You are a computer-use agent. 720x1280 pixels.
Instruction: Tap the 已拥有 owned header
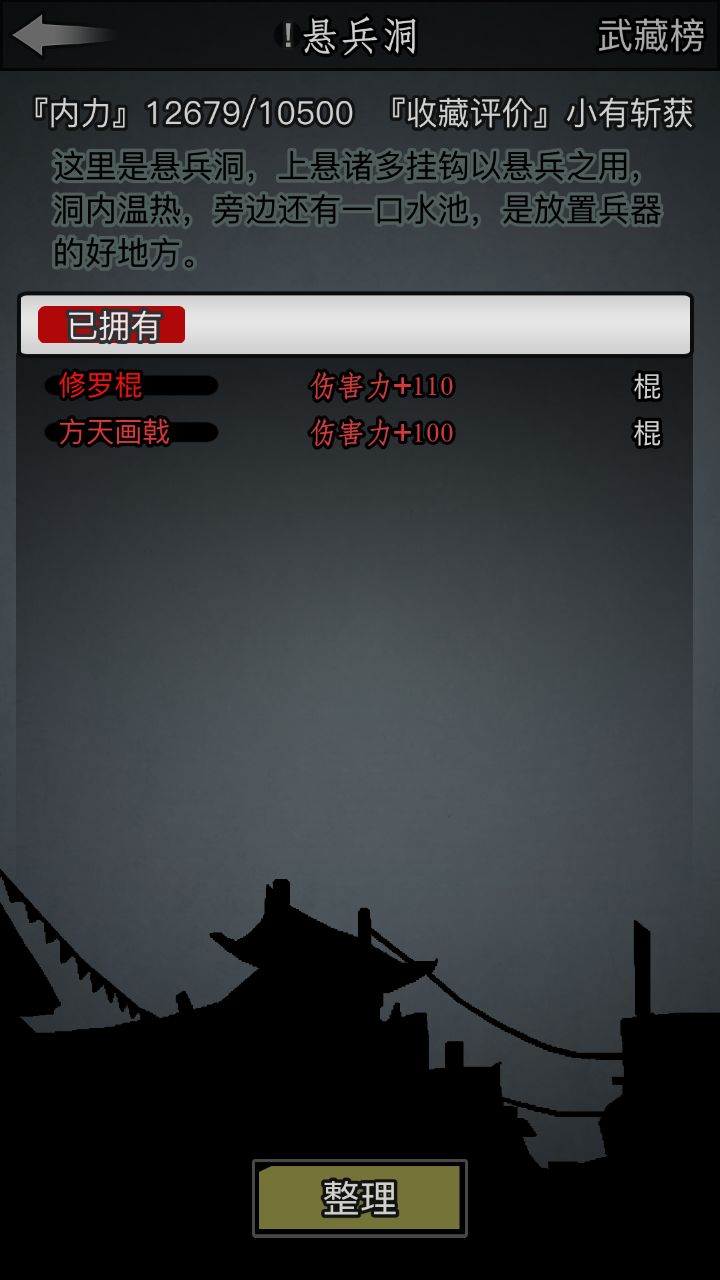(x=355, y=325)
